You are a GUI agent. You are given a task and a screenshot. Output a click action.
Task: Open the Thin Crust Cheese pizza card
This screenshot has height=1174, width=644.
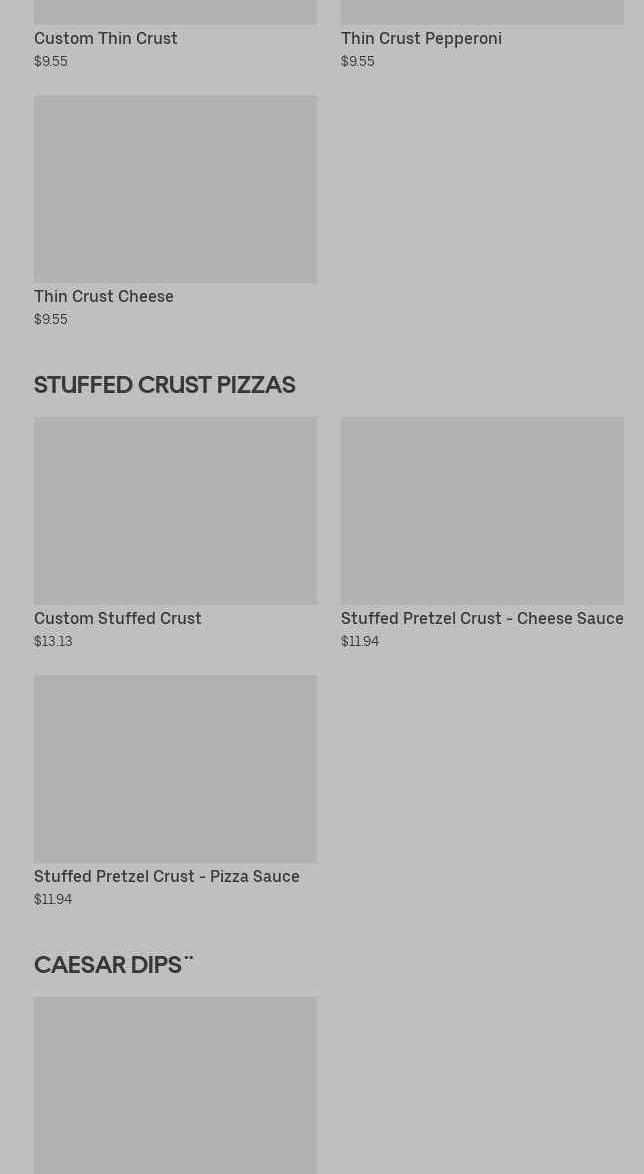coord(175,211)
